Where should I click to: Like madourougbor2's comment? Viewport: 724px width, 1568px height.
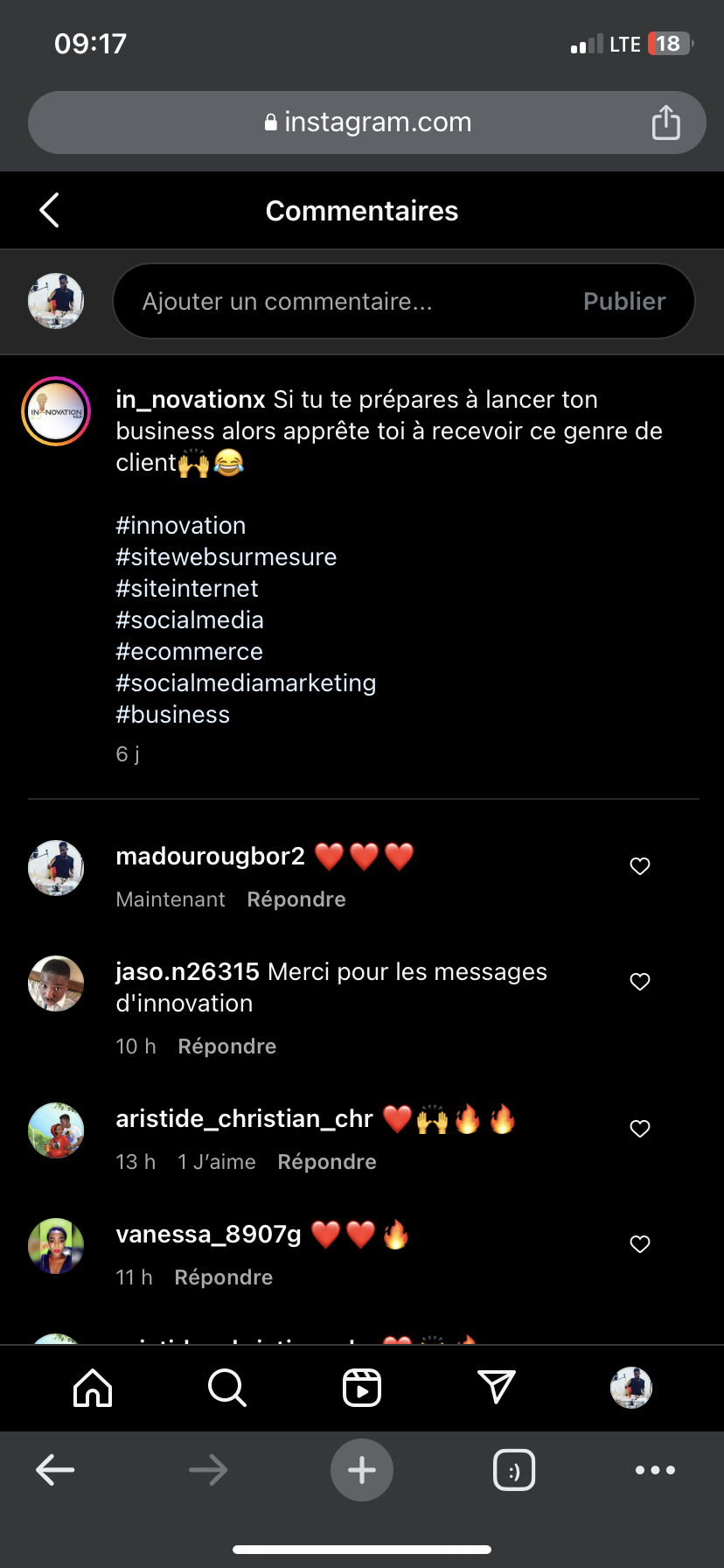coord(640,866)
